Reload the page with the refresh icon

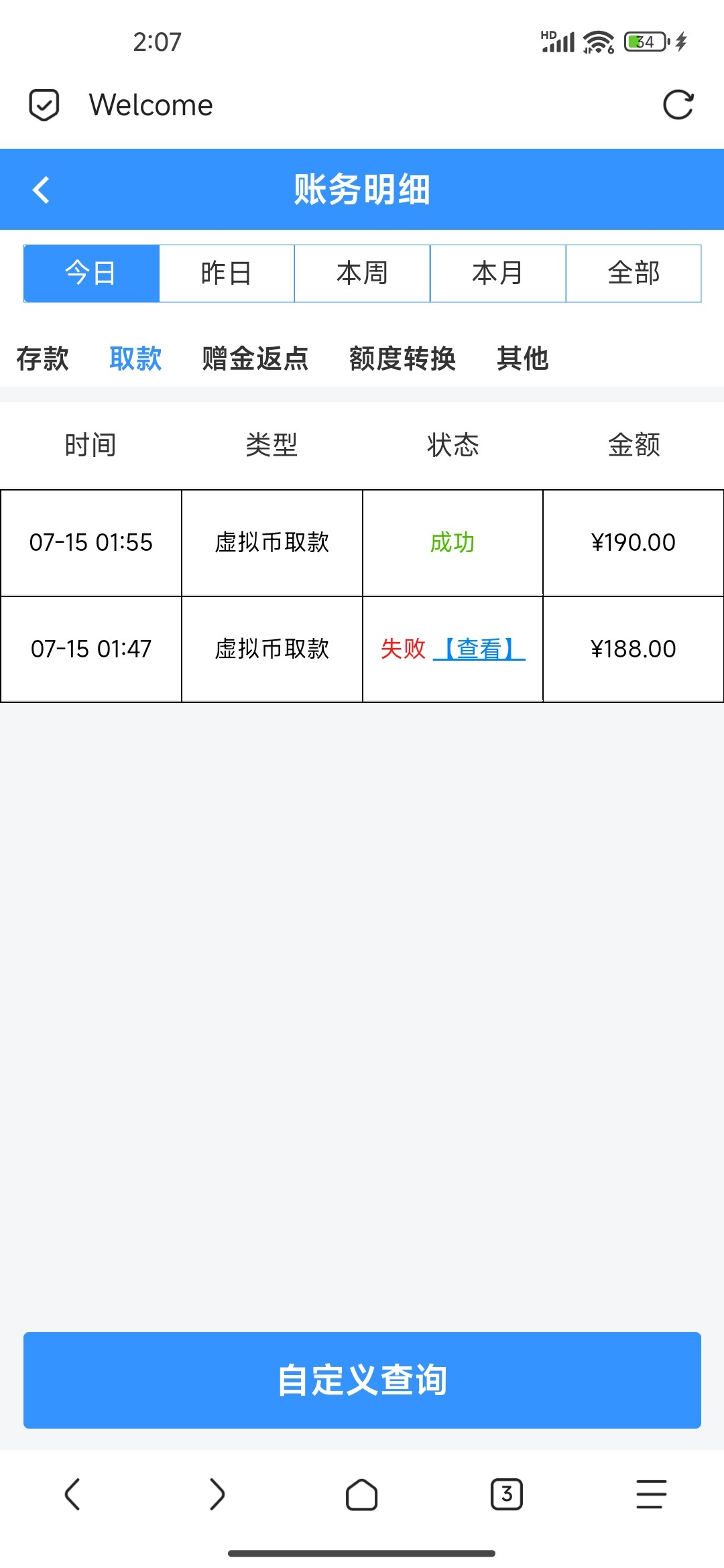678,105
